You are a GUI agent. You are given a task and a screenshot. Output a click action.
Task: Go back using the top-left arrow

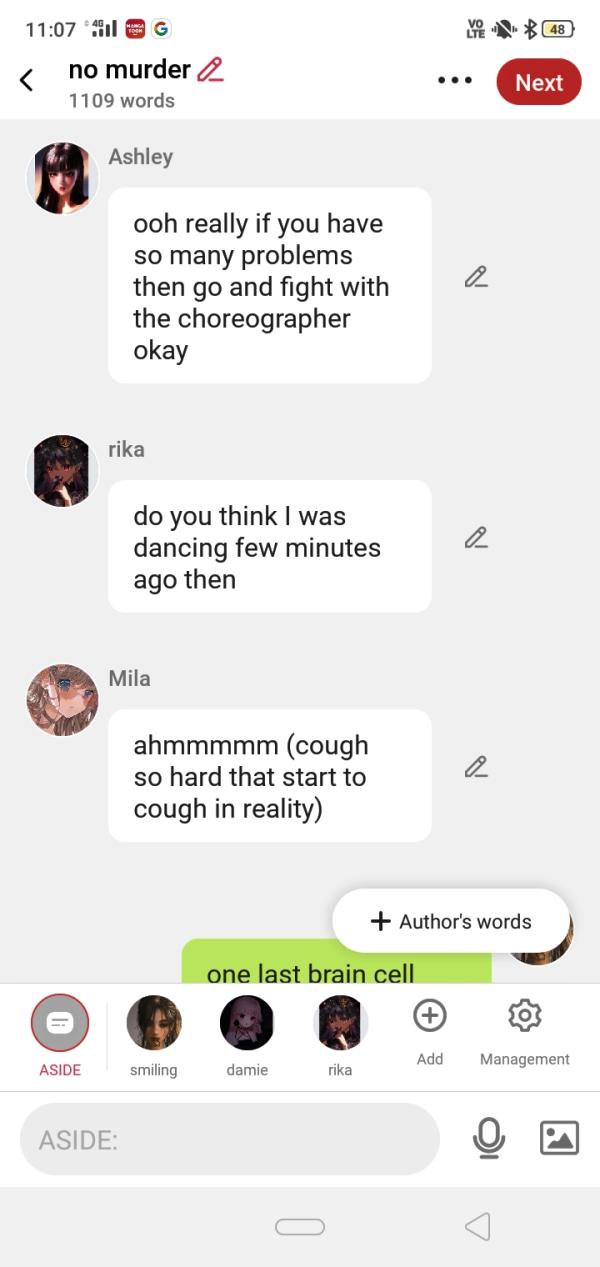click(27, 80)
